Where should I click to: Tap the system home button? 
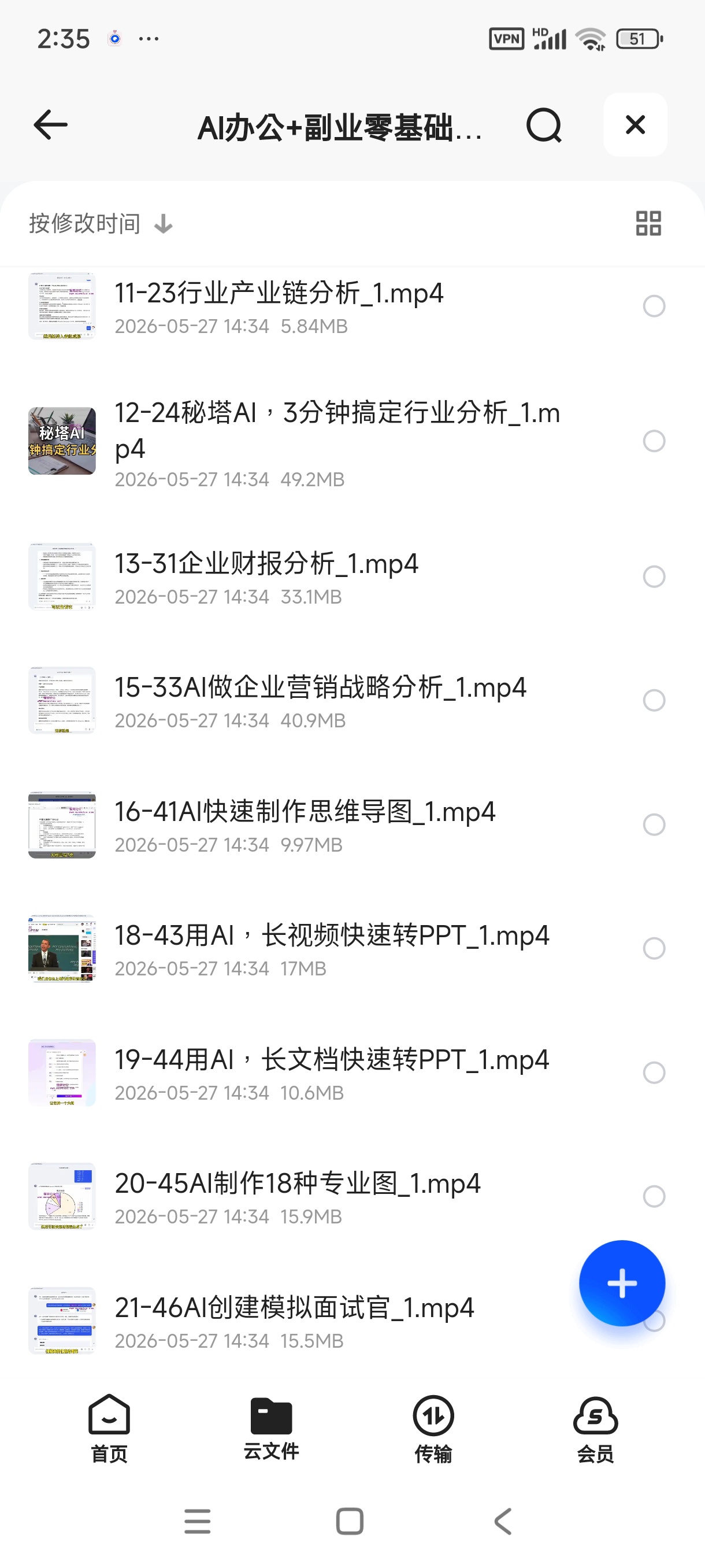coord(350,1521)
